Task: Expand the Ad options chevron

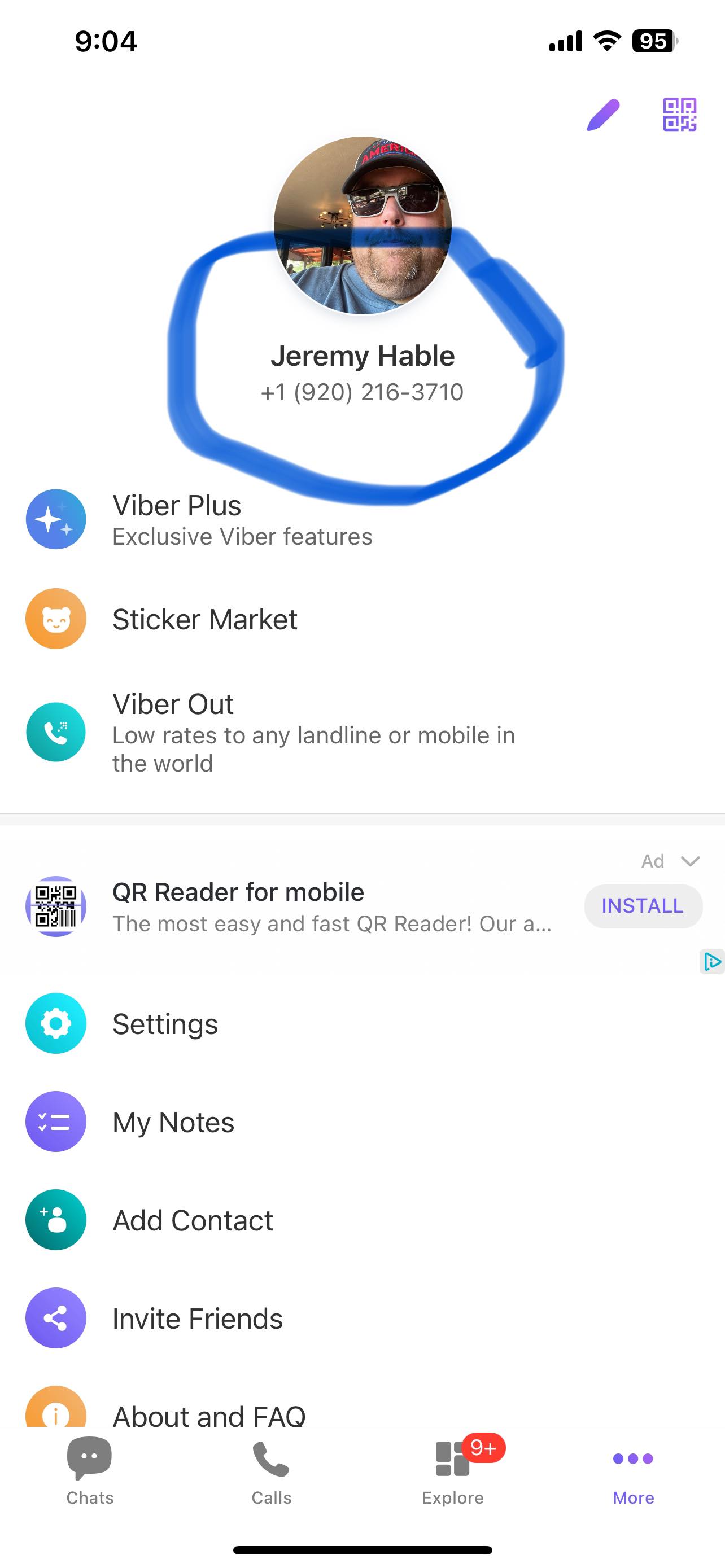Action: [x=691, y=861]
